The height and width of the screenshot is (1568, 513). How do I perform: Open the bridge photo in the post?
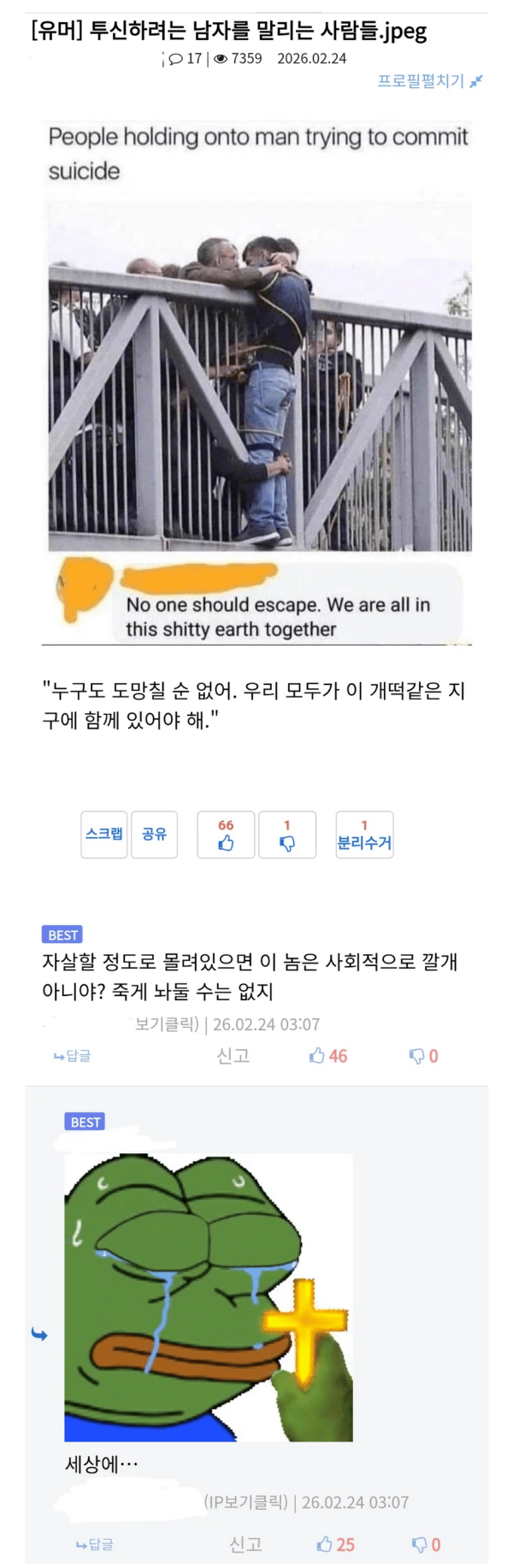coord(259,376)
